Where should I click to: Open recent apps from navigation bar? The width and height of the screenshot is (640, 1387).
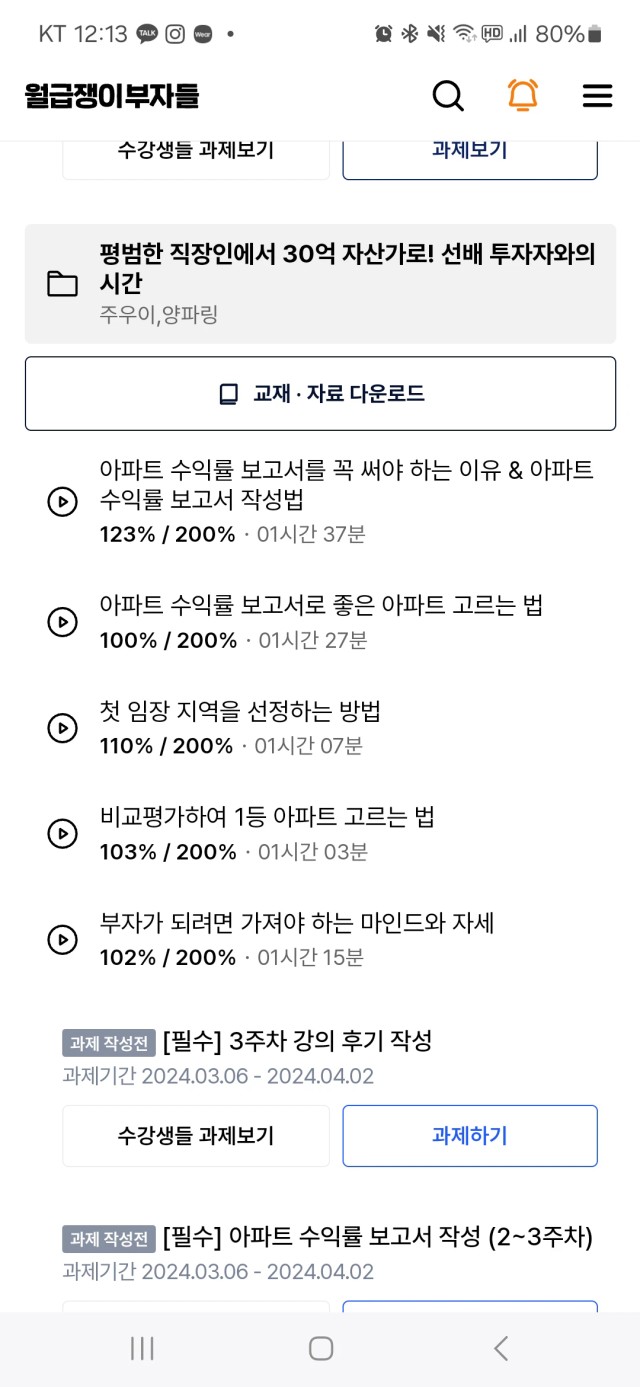142,1348
